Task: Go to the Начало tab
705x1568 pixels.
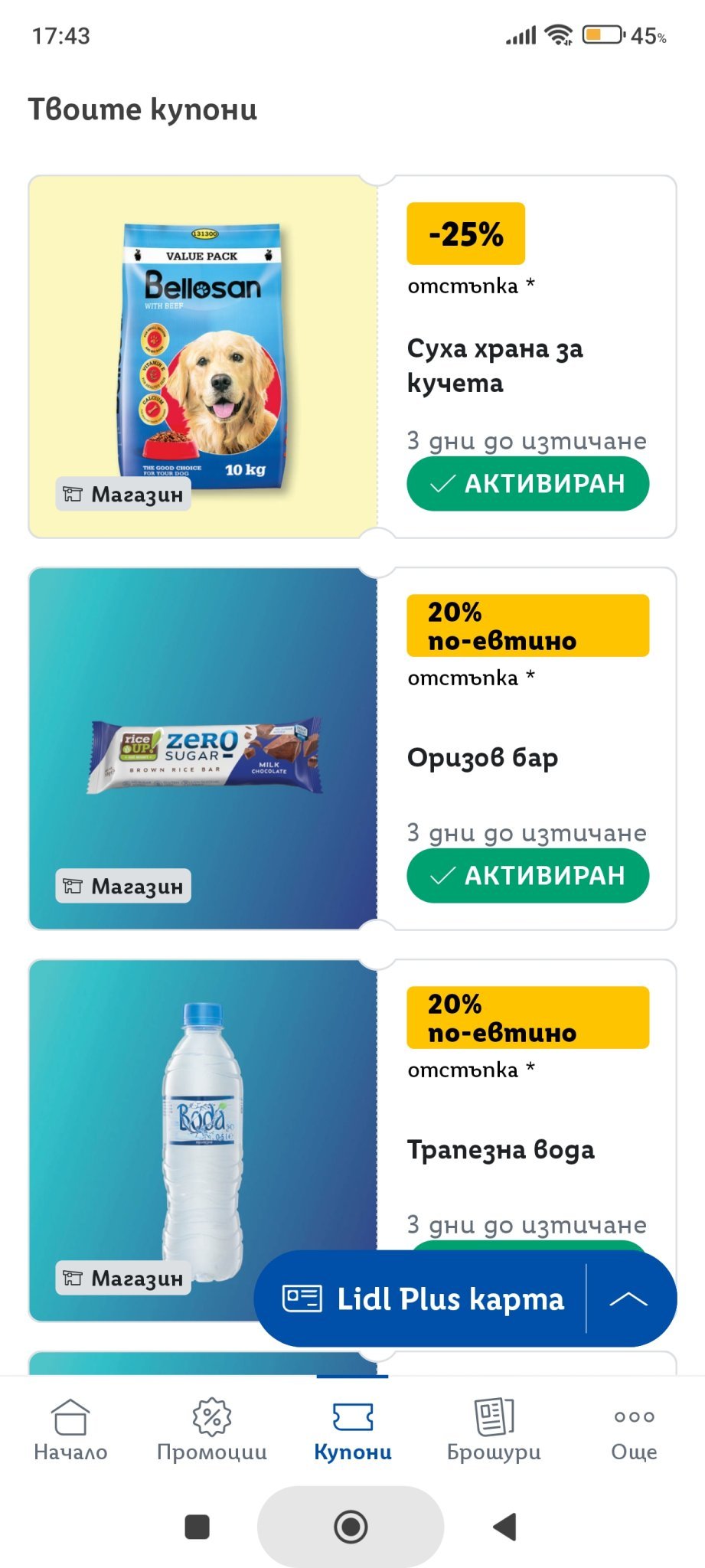Action: [70, 1429]
